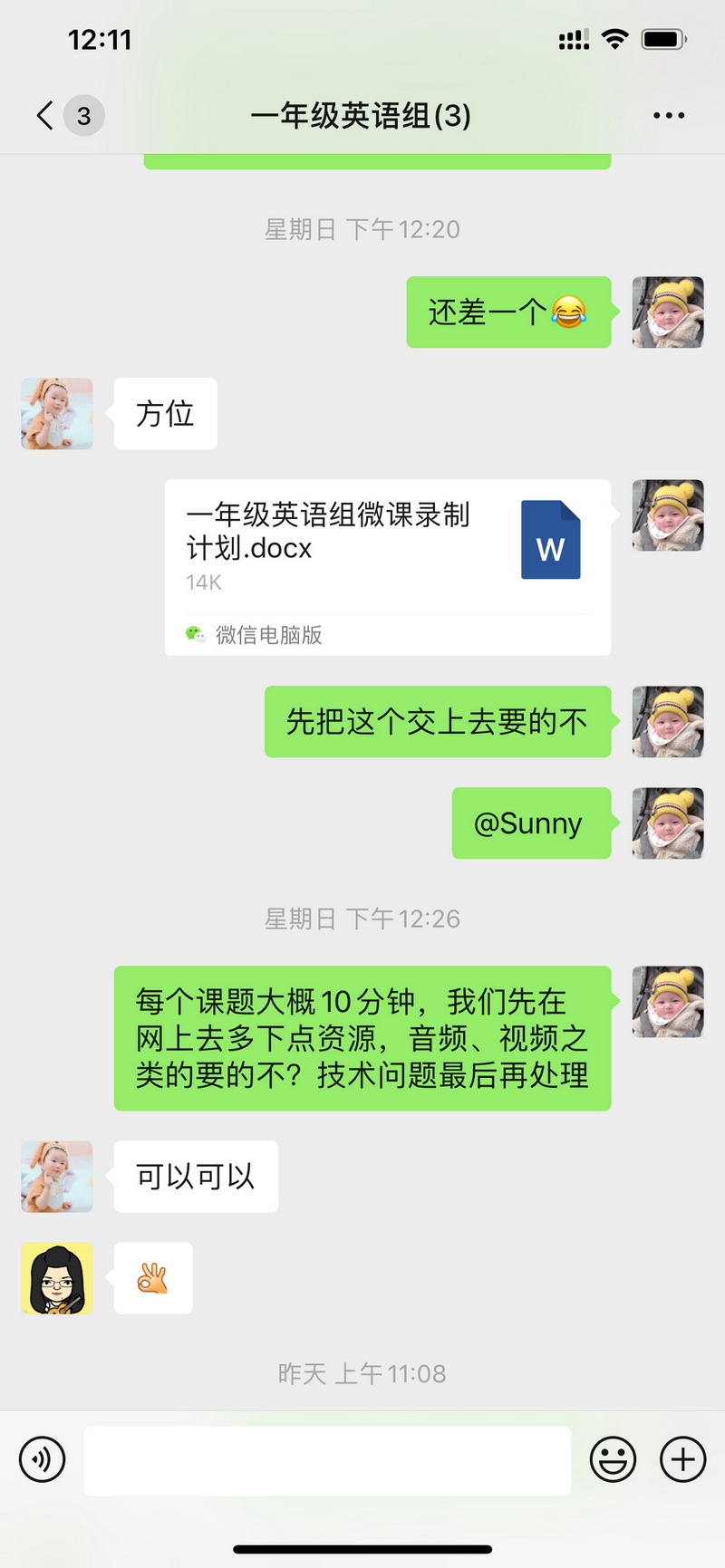Open the plus attachment menu
Viewport: 725px width, 1568px height.
click(682, 1460)
